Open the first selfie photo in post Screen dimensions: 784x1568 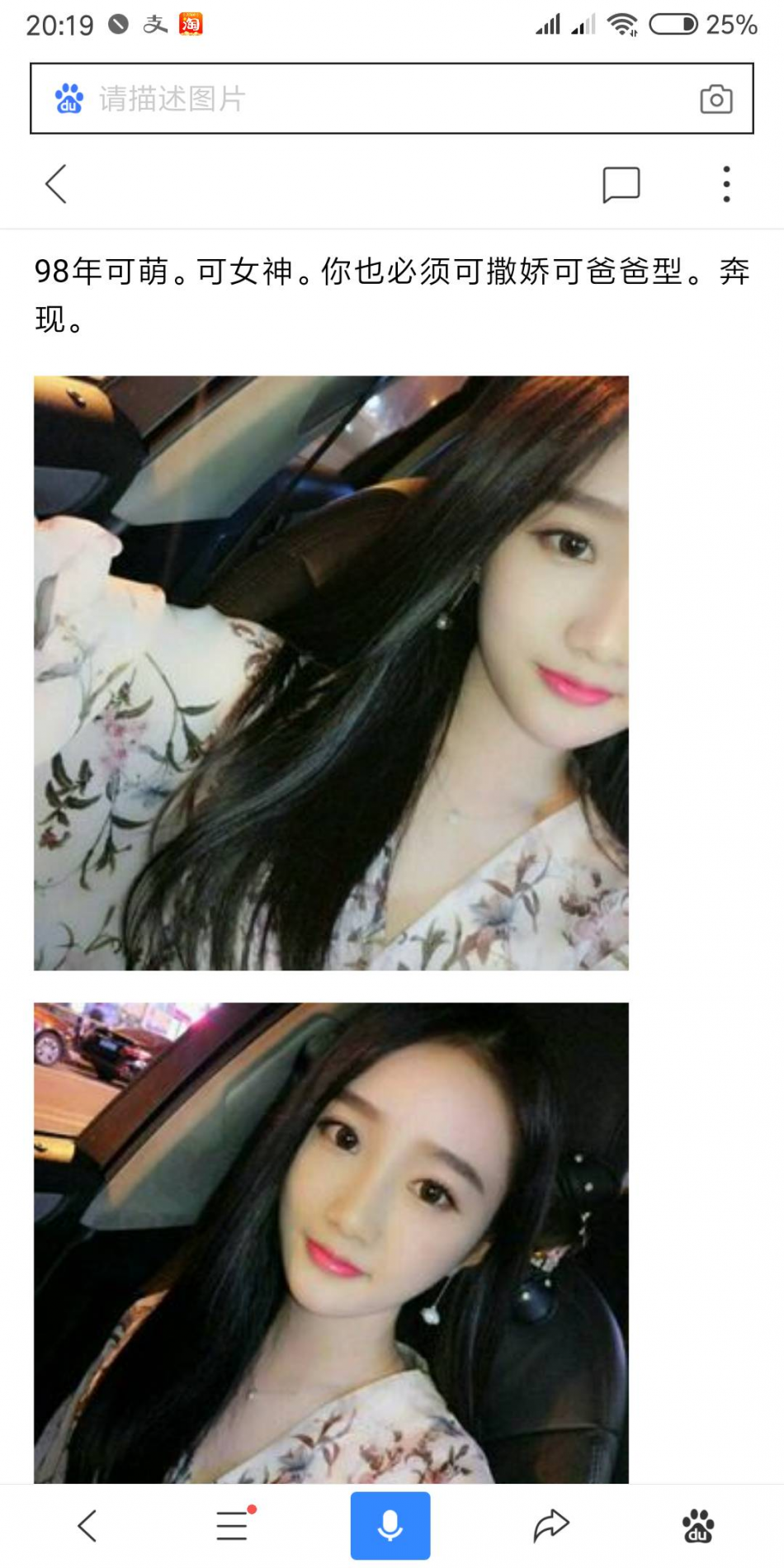[331, 673]
